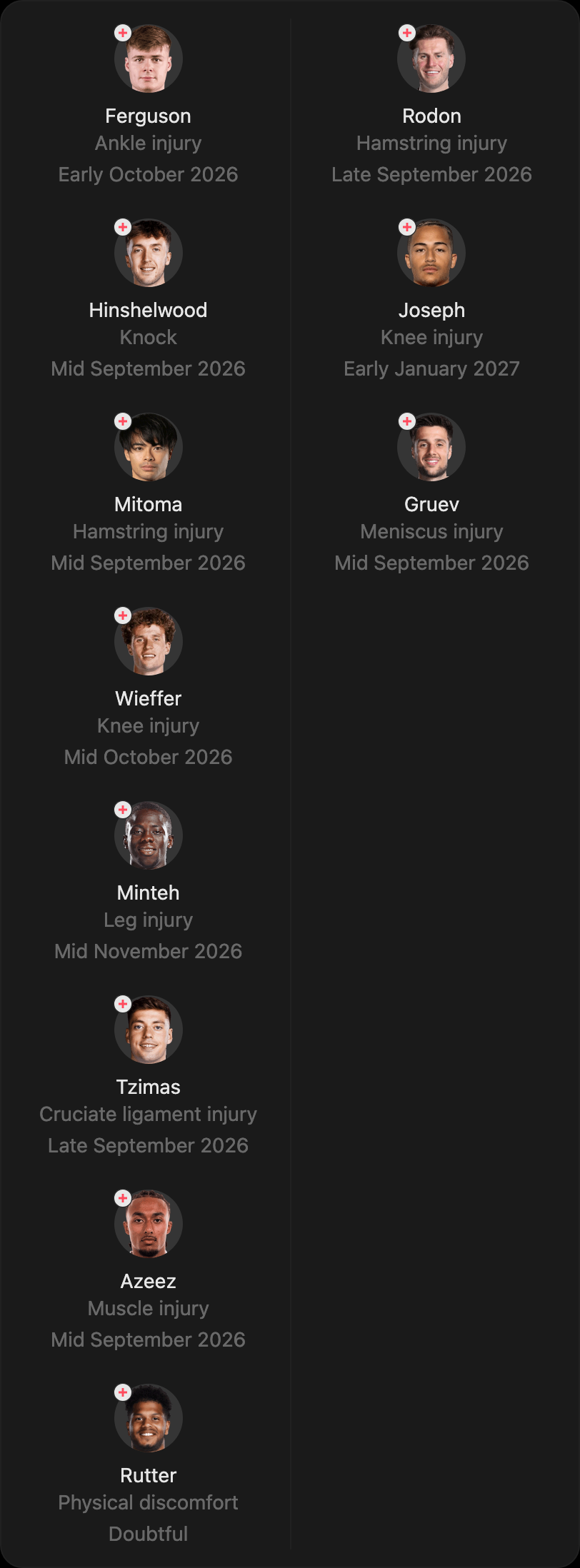Tap Gruev's meniscus injury entry
This screenshot has height=1568, width=580.
(431, 493)
